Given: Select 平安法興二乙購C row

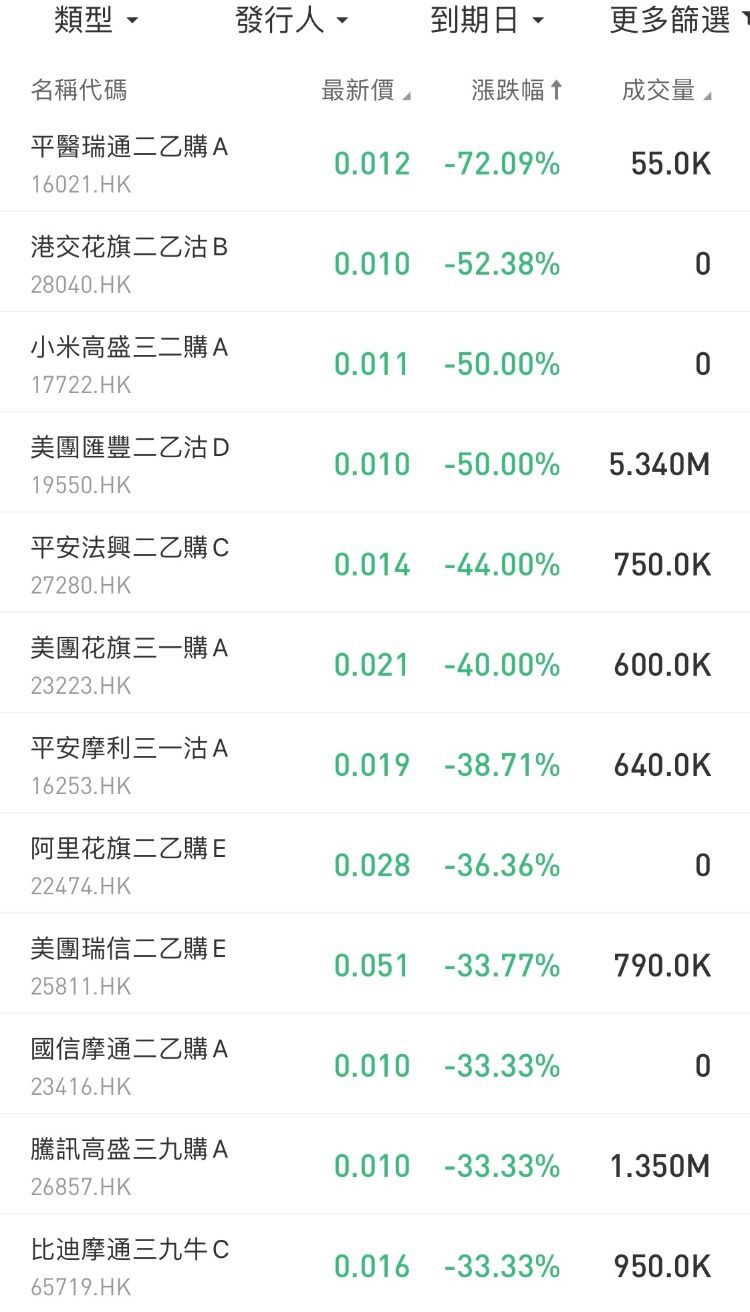Looking at the screenshot, I should (x=375, y=563).
